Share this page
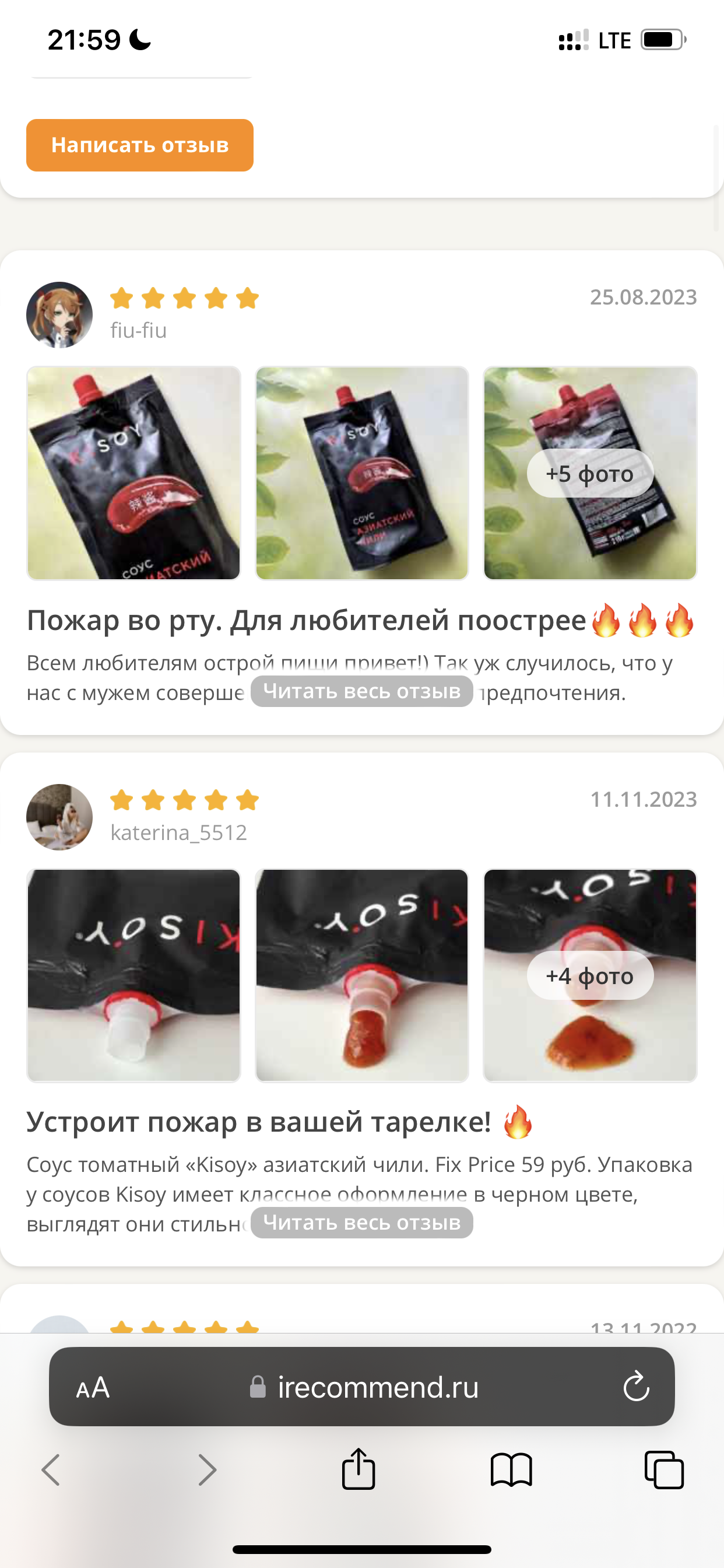 coord(359,1469)
